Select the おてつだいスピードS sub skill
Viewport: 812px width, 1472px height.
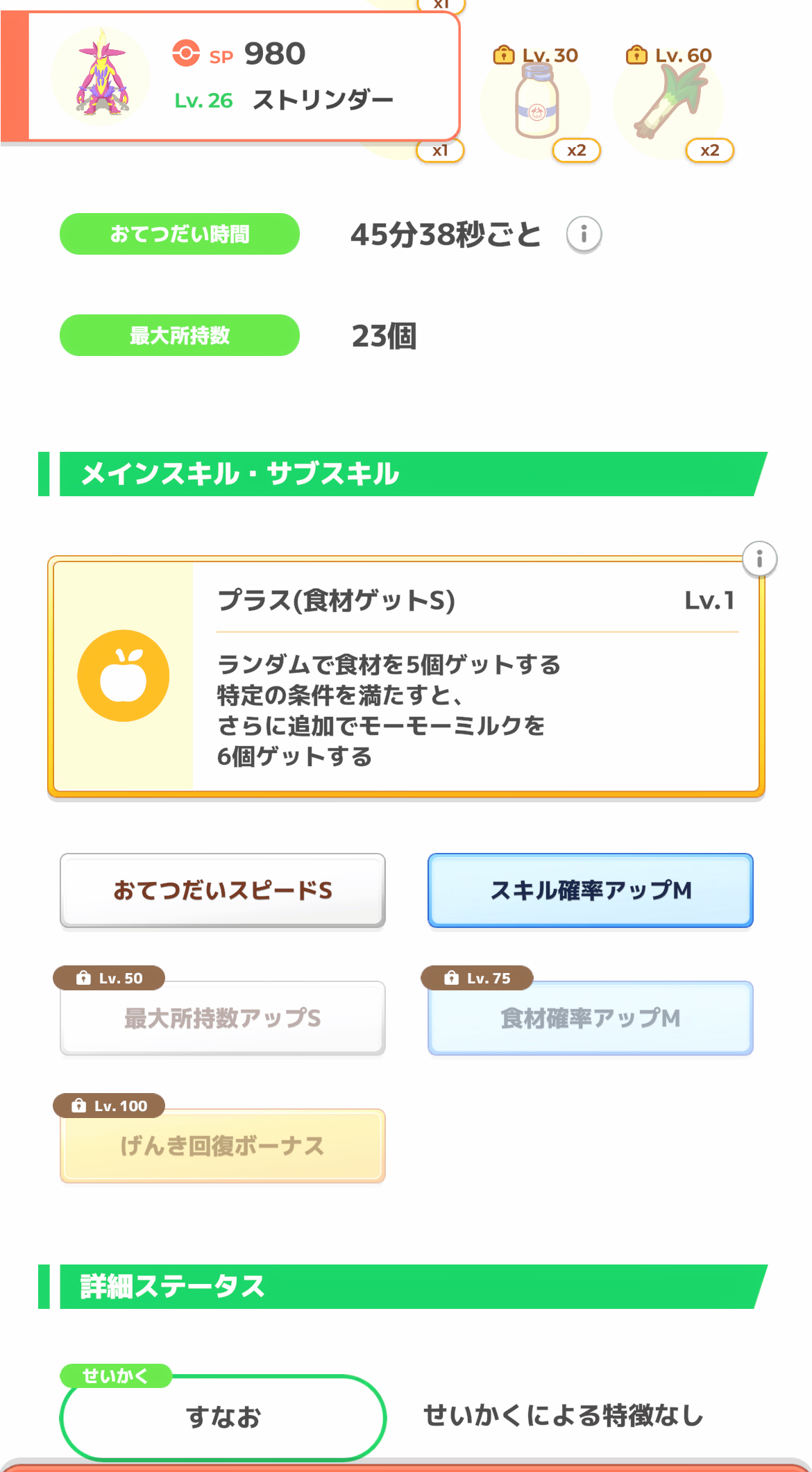tap(223, 890)
